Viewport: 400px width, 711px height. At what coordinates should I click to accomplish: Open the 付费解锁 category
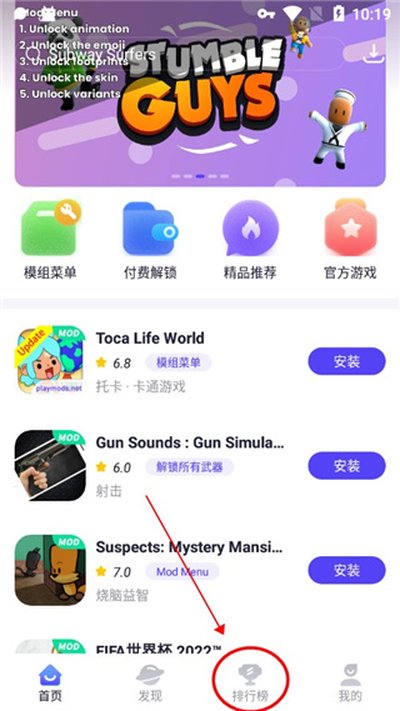point(150,240)
